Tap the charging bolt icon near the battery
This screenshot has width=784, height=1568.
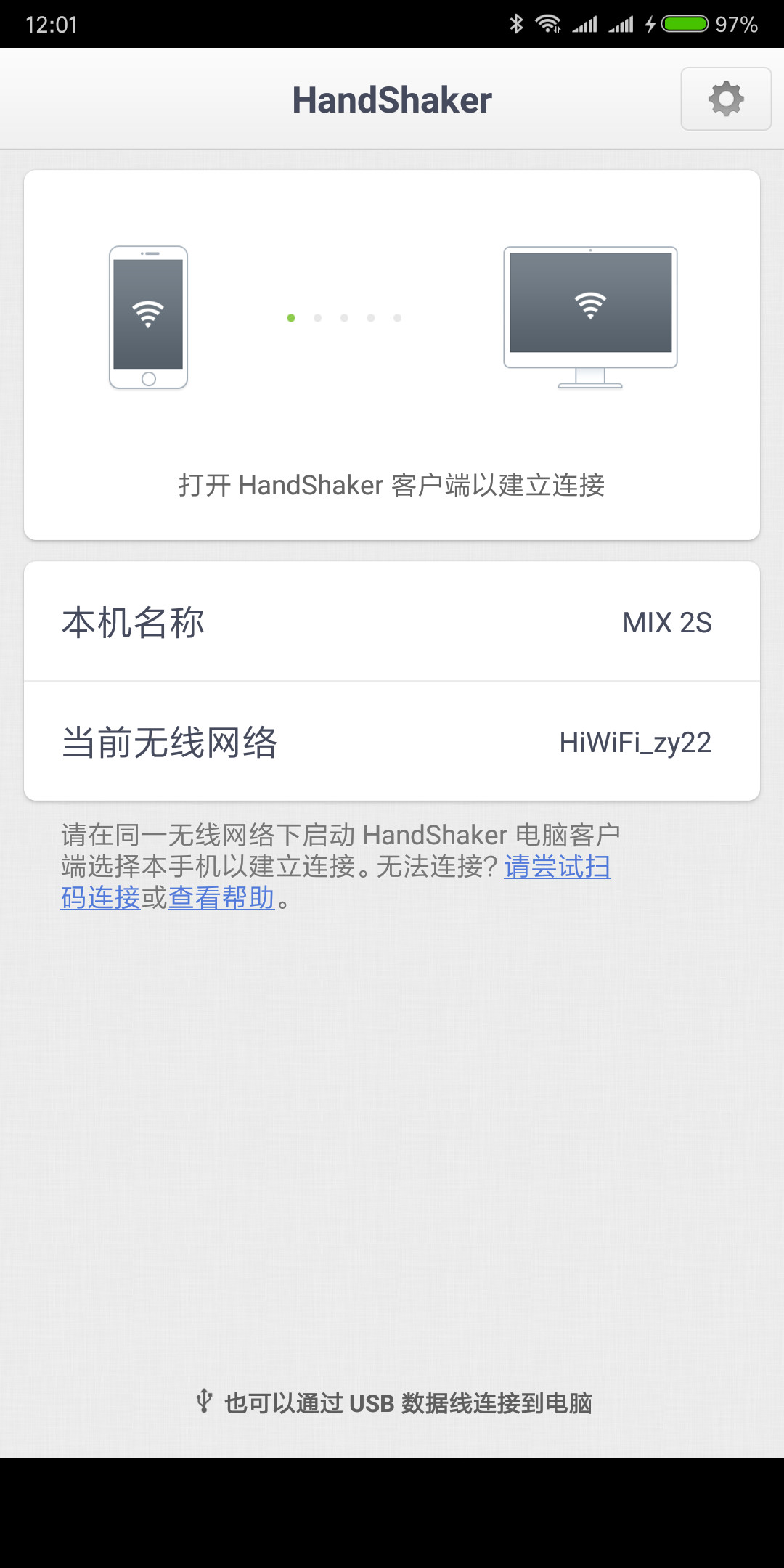pyautogui.click(x=650, y=24)
